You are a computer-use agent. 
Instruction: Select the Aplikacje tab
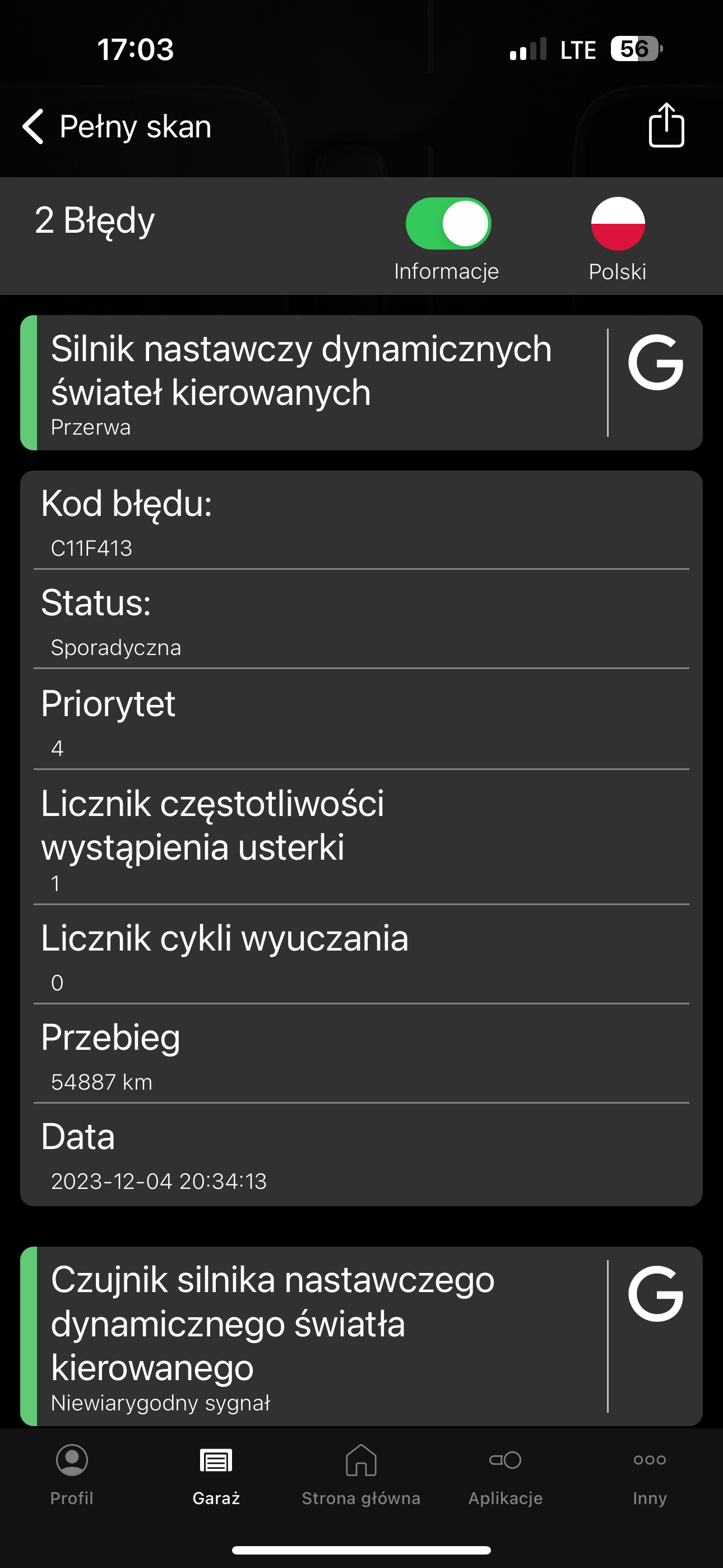point(505,1474)
